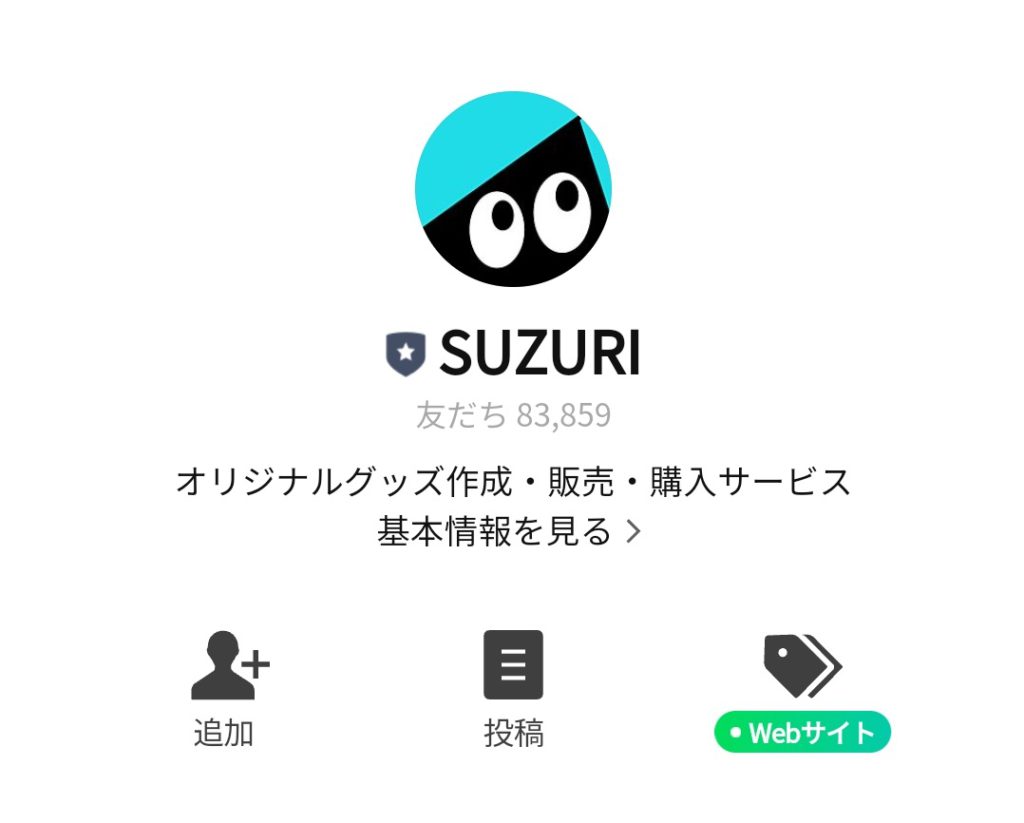
Task: Open the SUZURI profile picture
Action: point(513,189)
